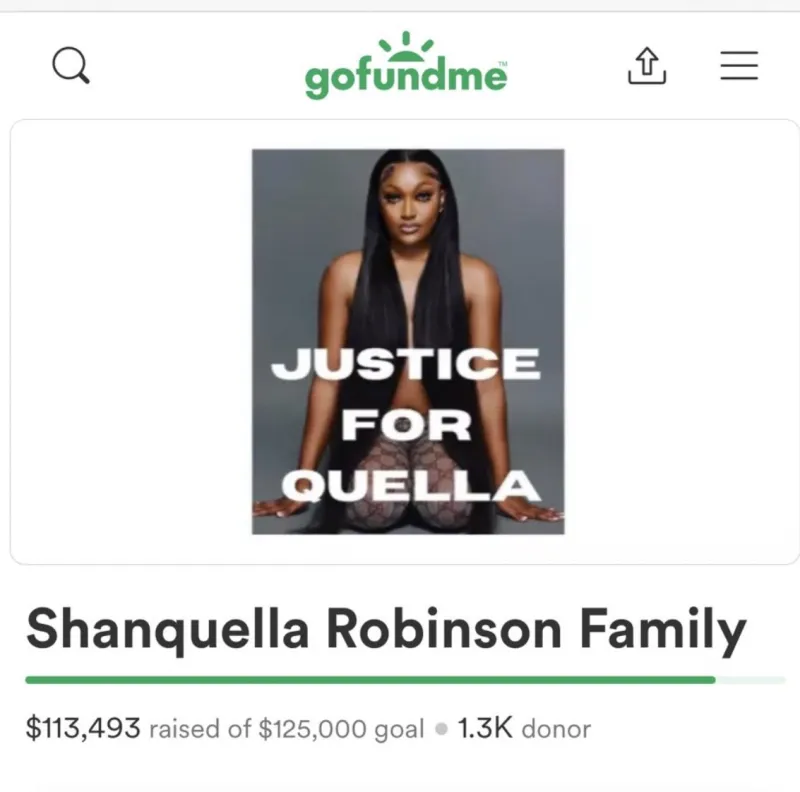The height and width of the screenshot is (792, 800).
Task: Share this fundraiser
Action: (x=647, y=66)
